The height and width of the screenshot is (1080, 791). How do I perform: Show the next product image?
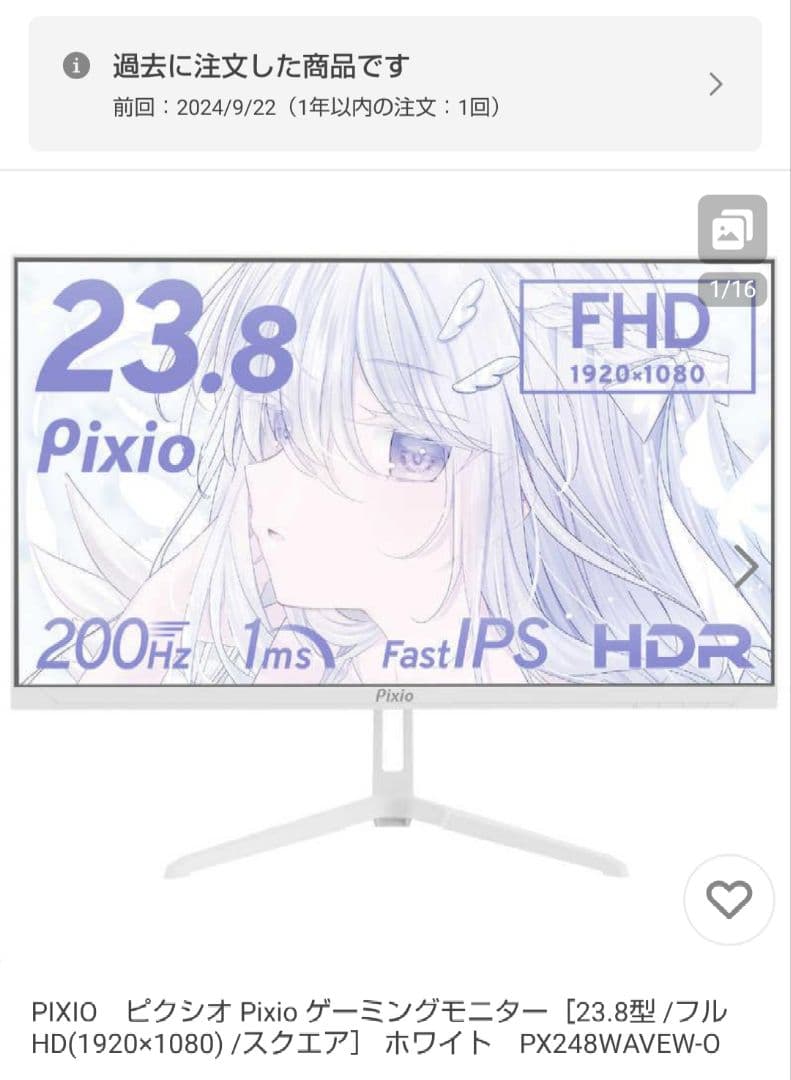(x=746, y=567)
